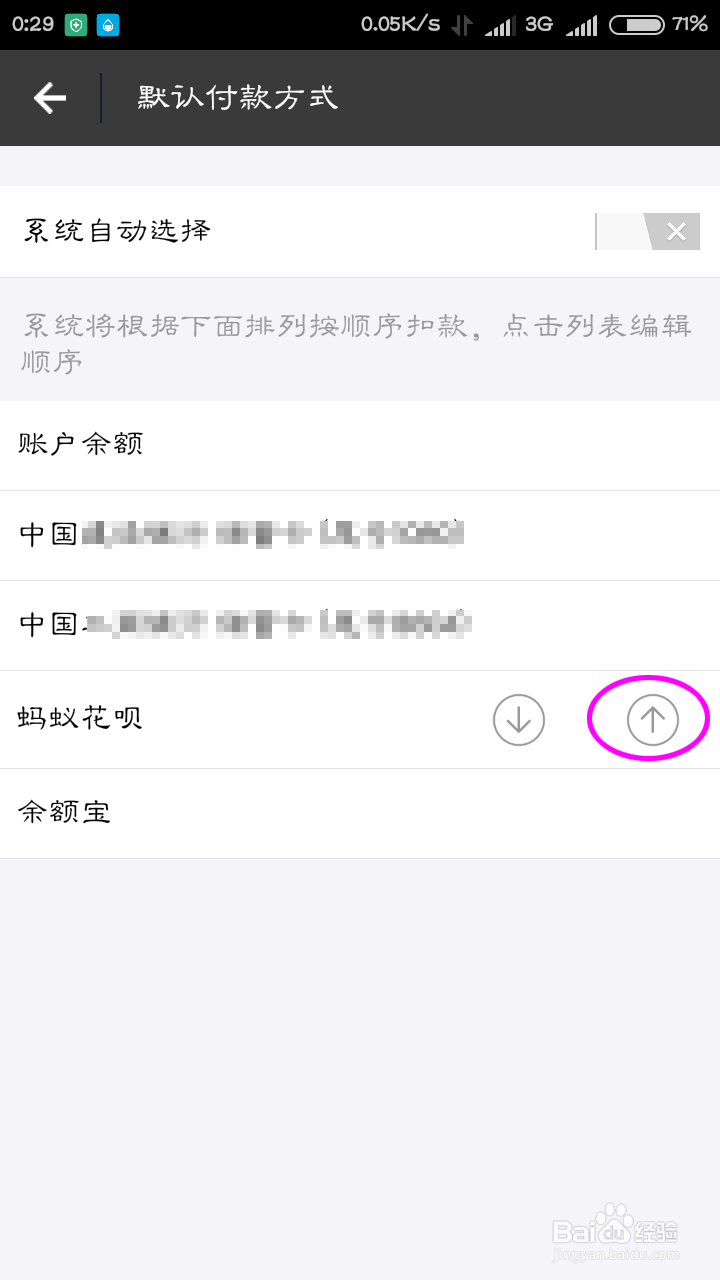Click the down arrow beside 蚂蚁花呗
The height and width of the screenshot is (1280, 720).
point(518,719)
